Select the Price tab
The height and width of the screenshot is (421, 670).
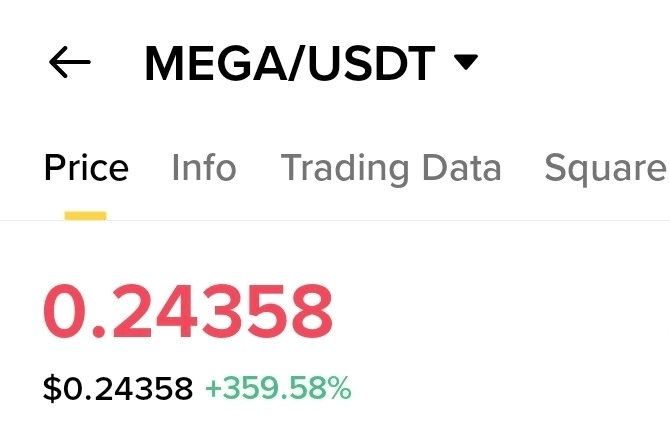point(86,168)
